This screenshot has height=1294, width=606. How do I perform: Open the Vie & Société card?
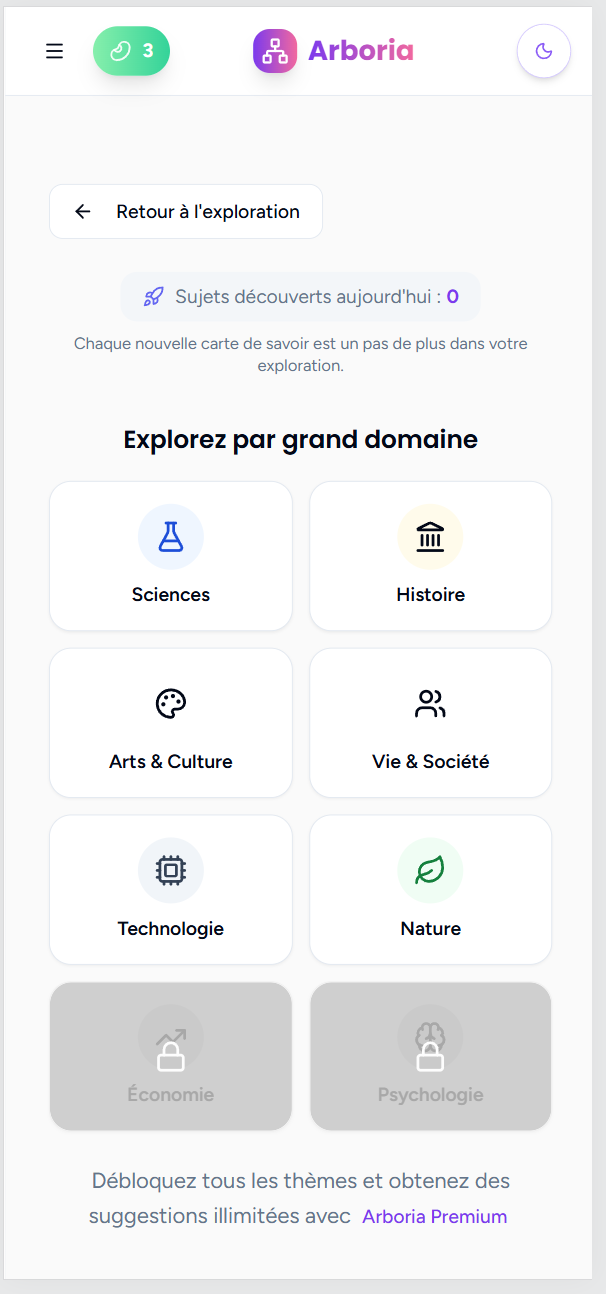click(431, 723)
